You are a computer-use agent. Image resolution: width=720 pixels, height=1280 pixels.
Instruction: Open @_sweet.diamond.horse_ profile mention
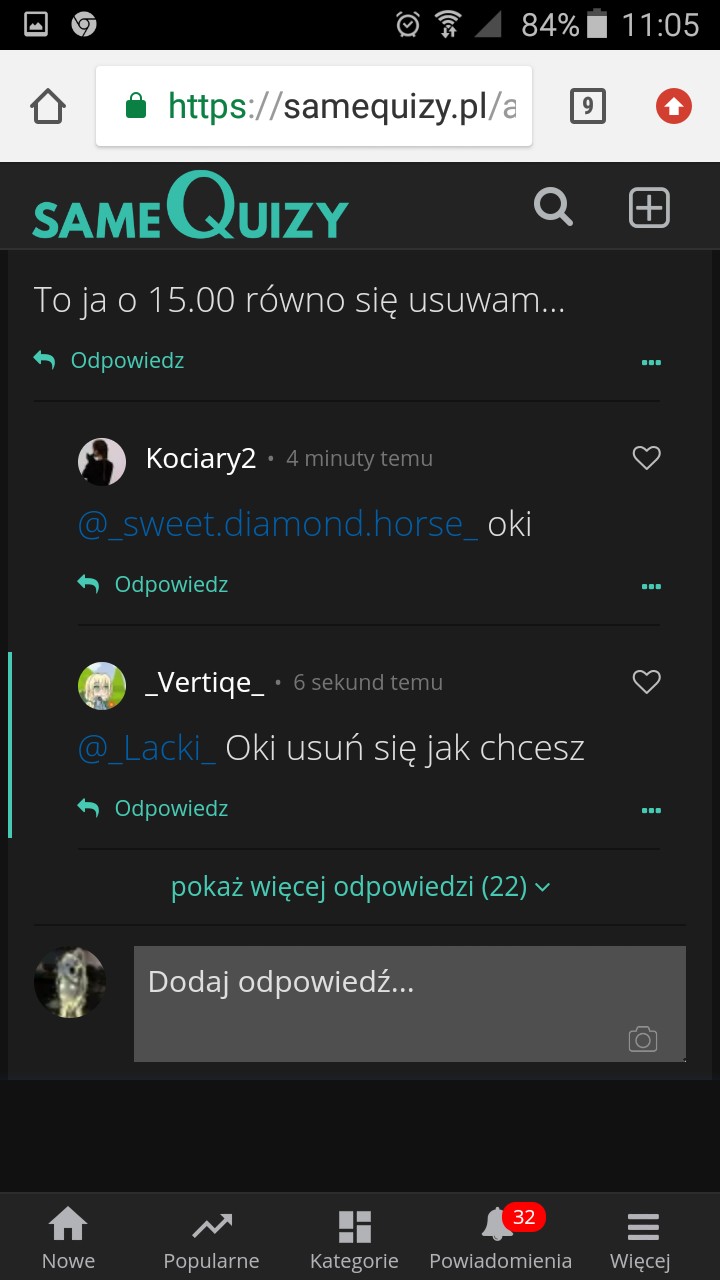click(x=278, y=524)
